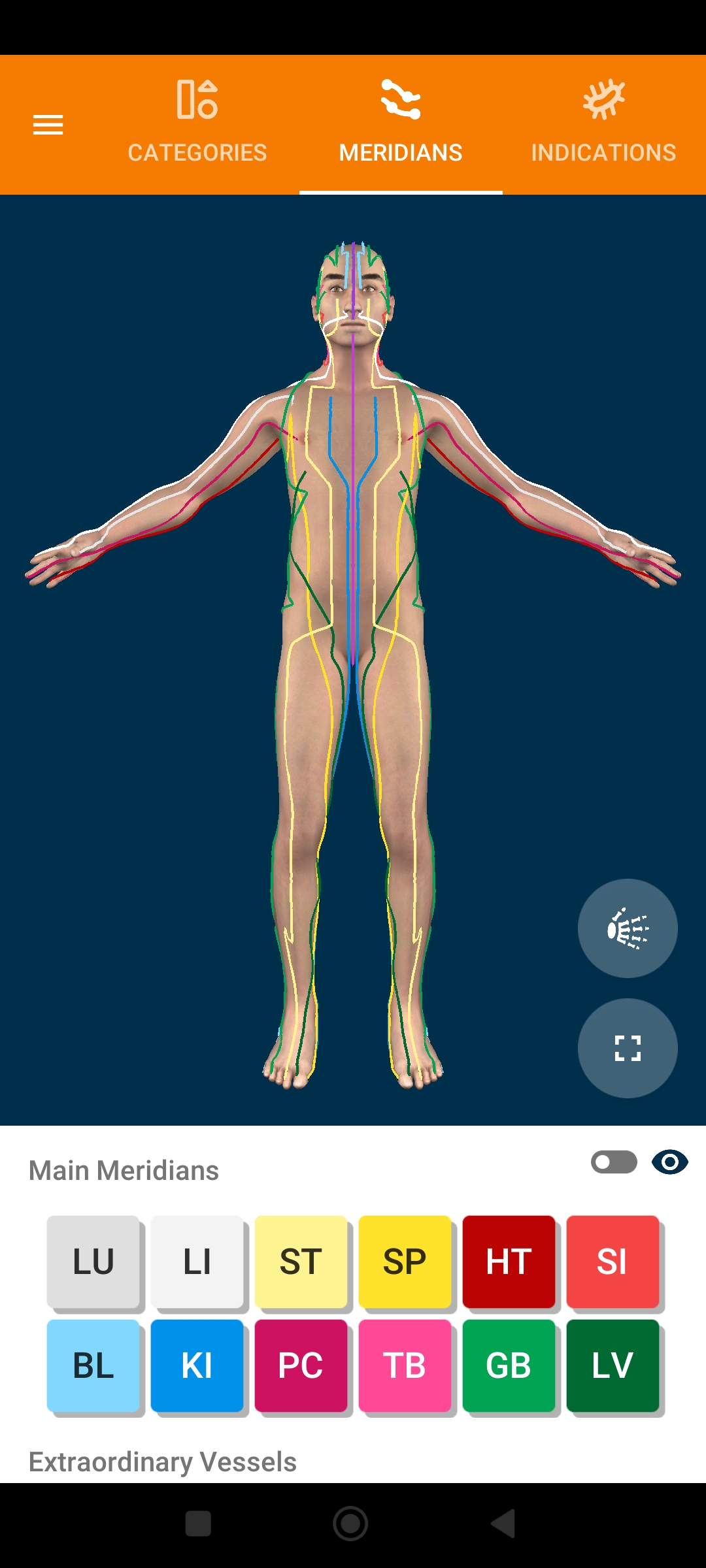Tap the LV meridian button
The width and height of the screenshot is (706, 1568).
click(613, 1365)
